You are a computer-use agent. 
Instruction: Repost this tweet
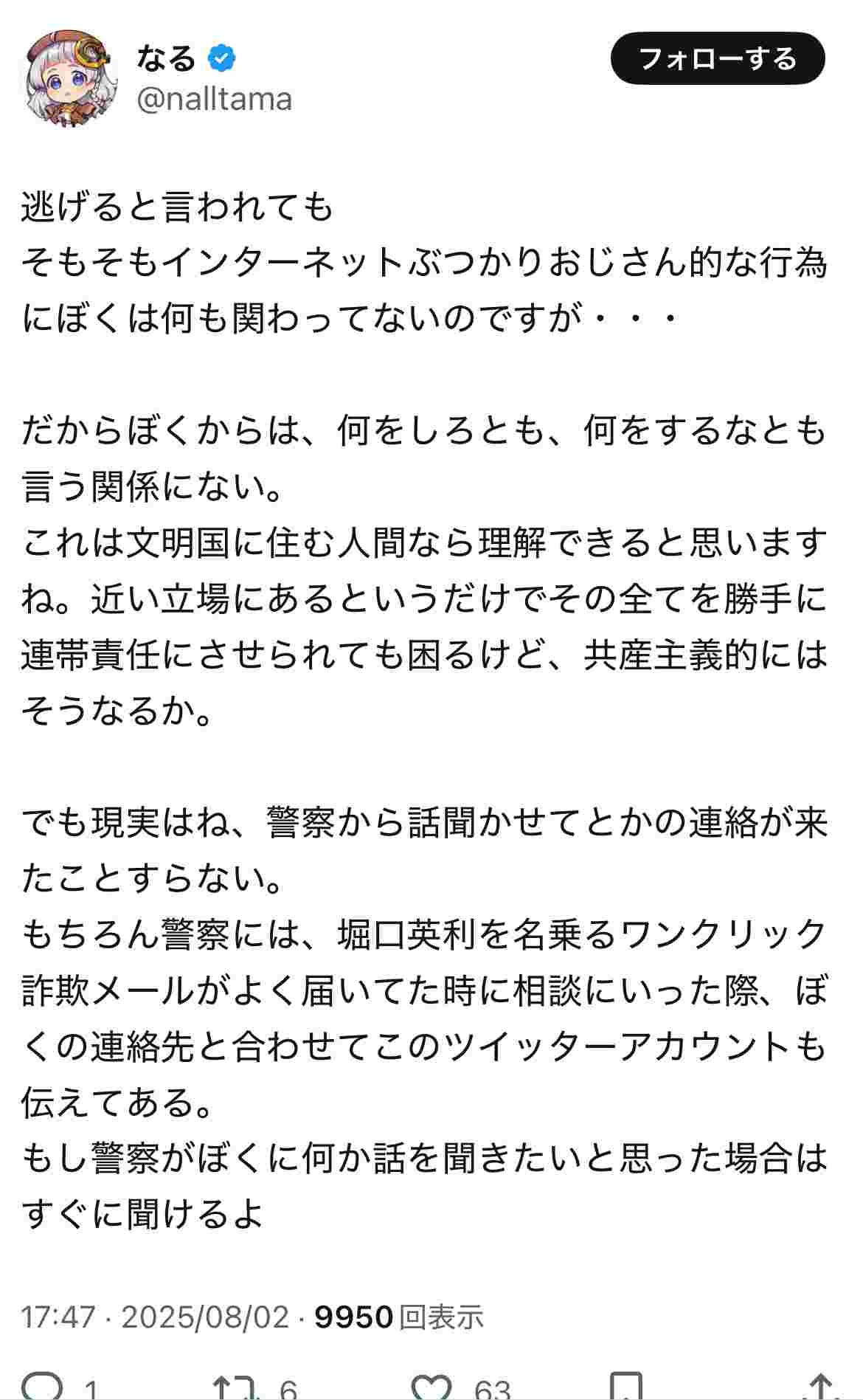click(x=234, y=1387)
